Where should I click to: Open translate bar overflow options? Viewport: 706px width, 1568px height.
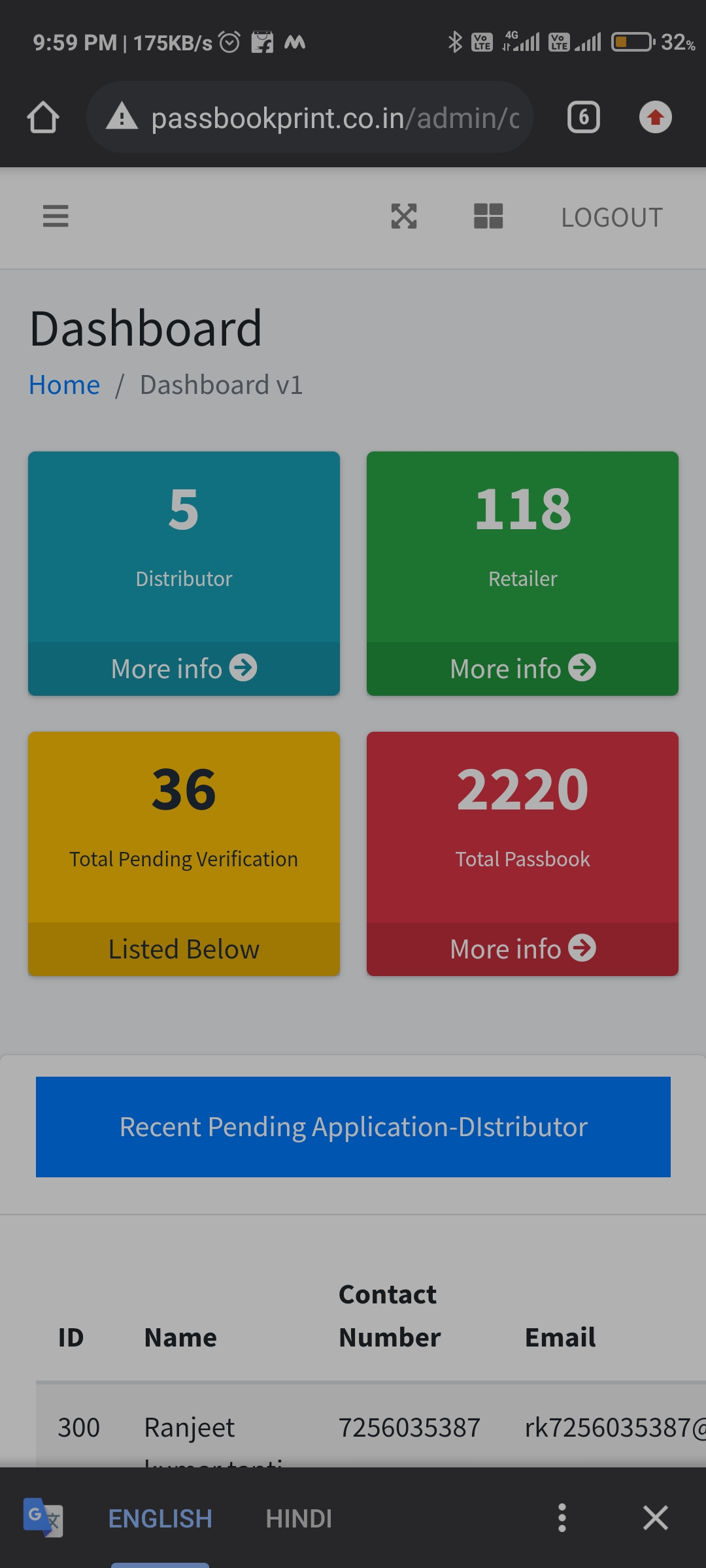tap(562, 1518)
